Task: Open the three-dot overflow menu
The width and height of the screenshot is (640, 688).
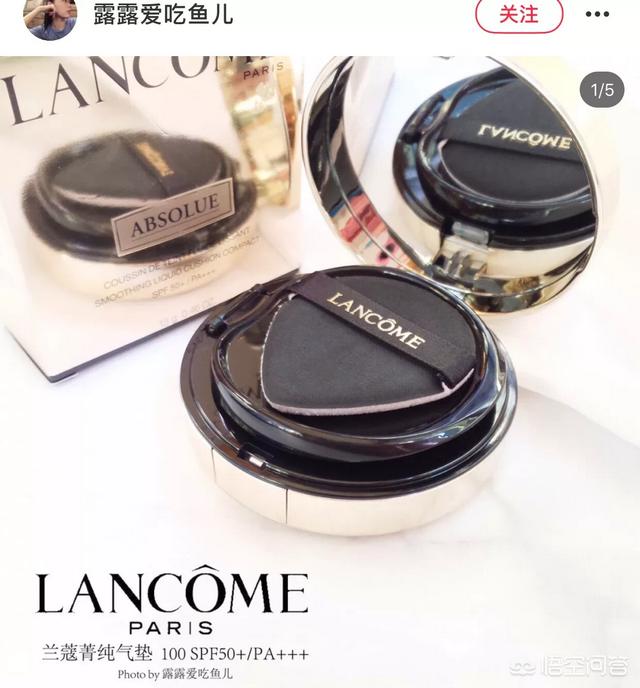Action: click(597, 14)
